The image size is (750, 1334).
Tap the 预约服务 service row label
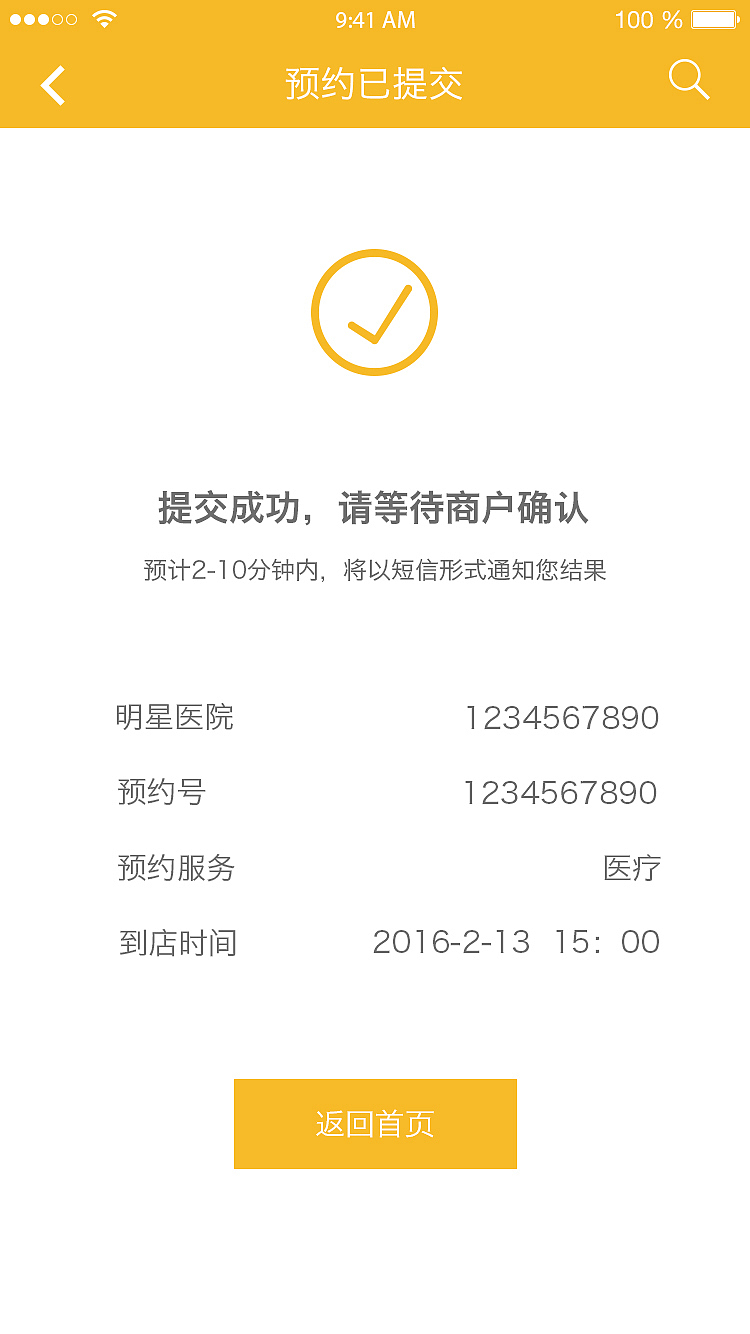(174, 869)
